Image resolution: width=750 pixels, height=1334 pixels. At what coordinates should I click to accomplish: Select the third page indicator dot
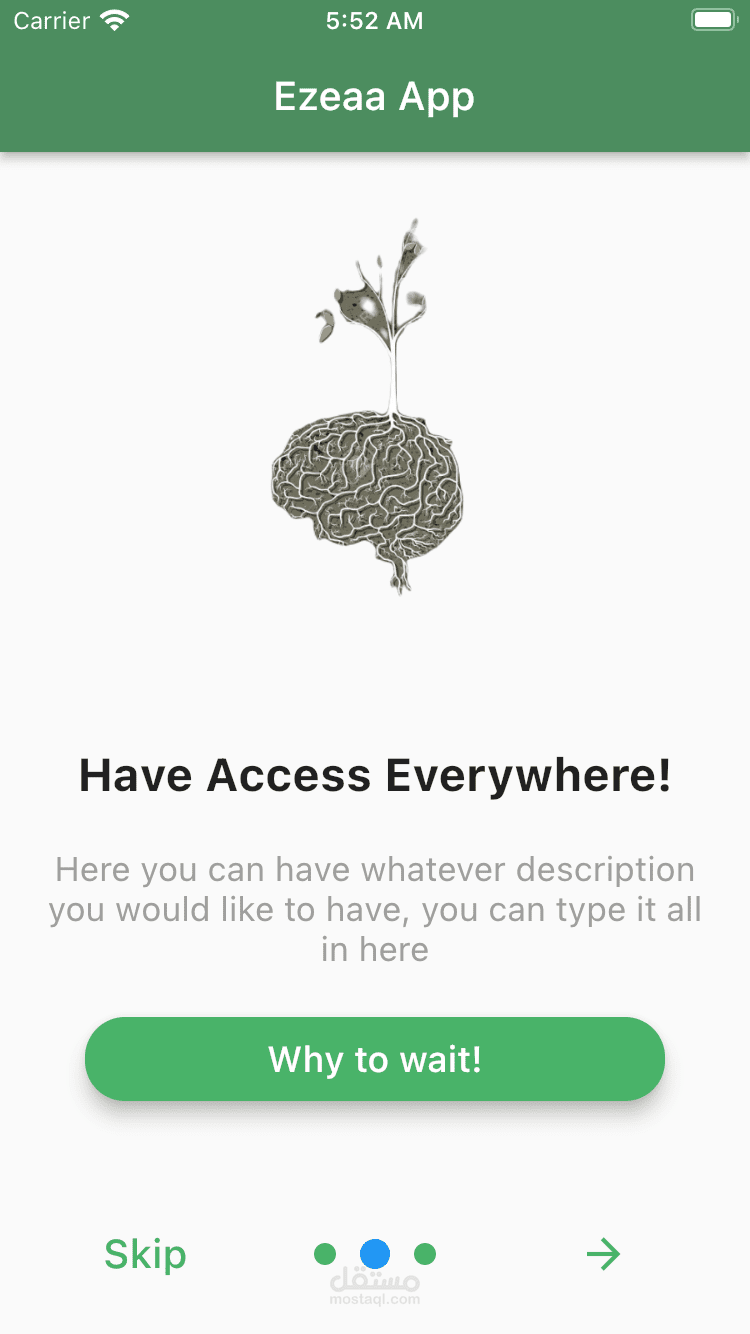tap(425, 1254)
